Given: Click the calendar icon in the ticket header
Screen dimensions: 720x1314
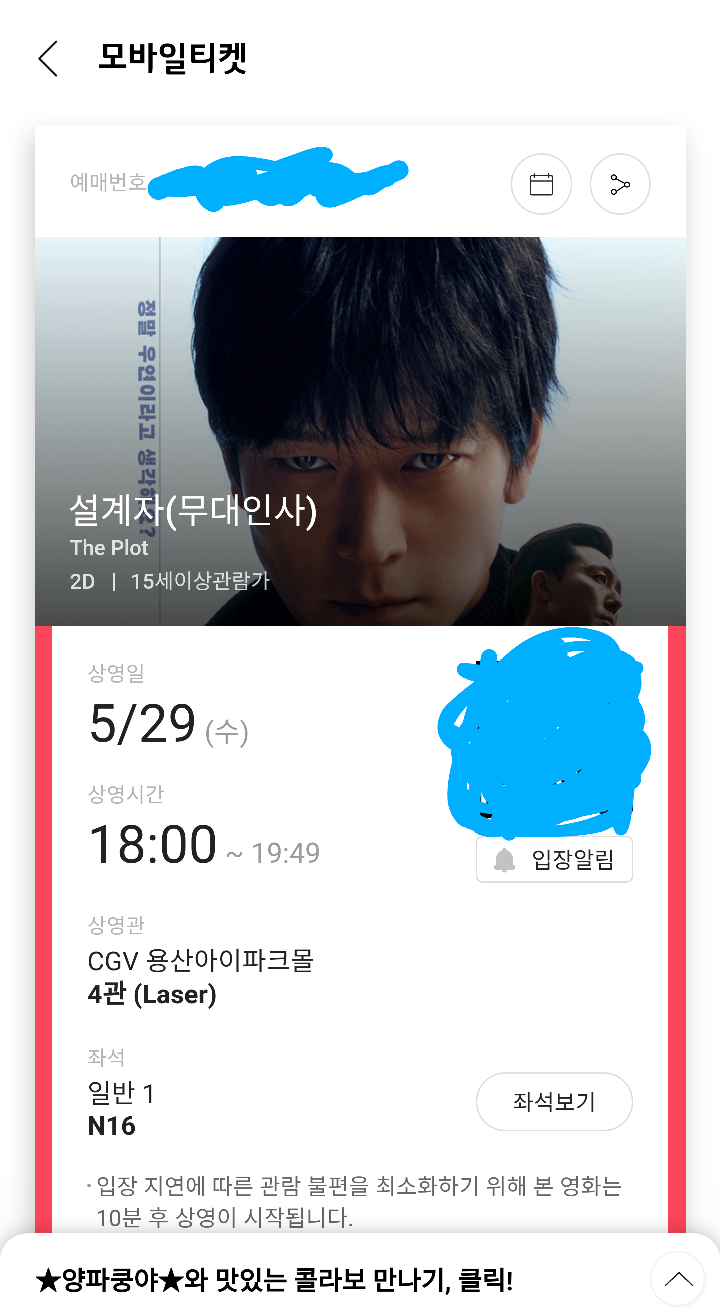Looking at the screenshot, I should pos(541,184).
